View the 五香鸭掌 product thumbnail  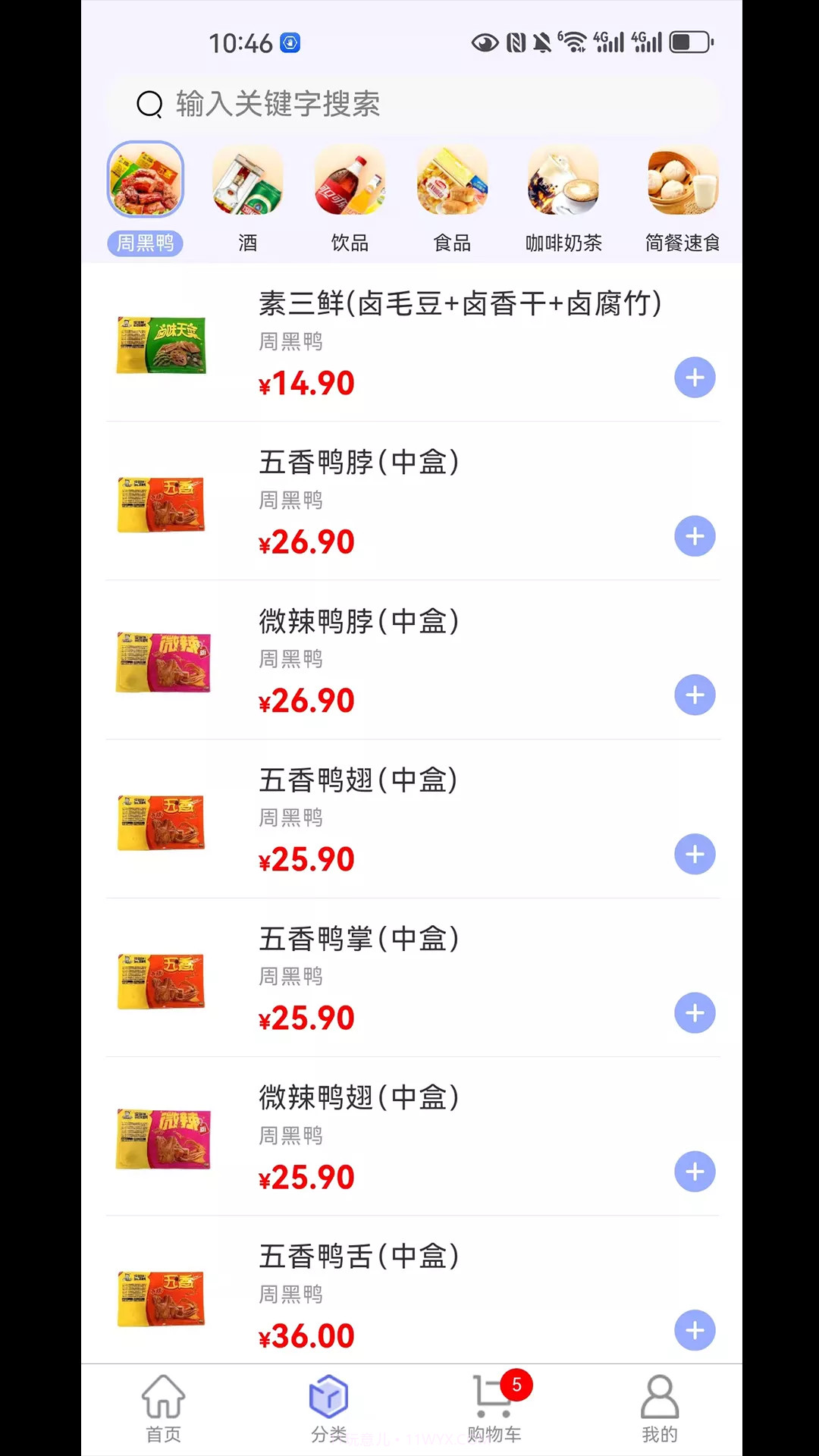coord(162,981)
